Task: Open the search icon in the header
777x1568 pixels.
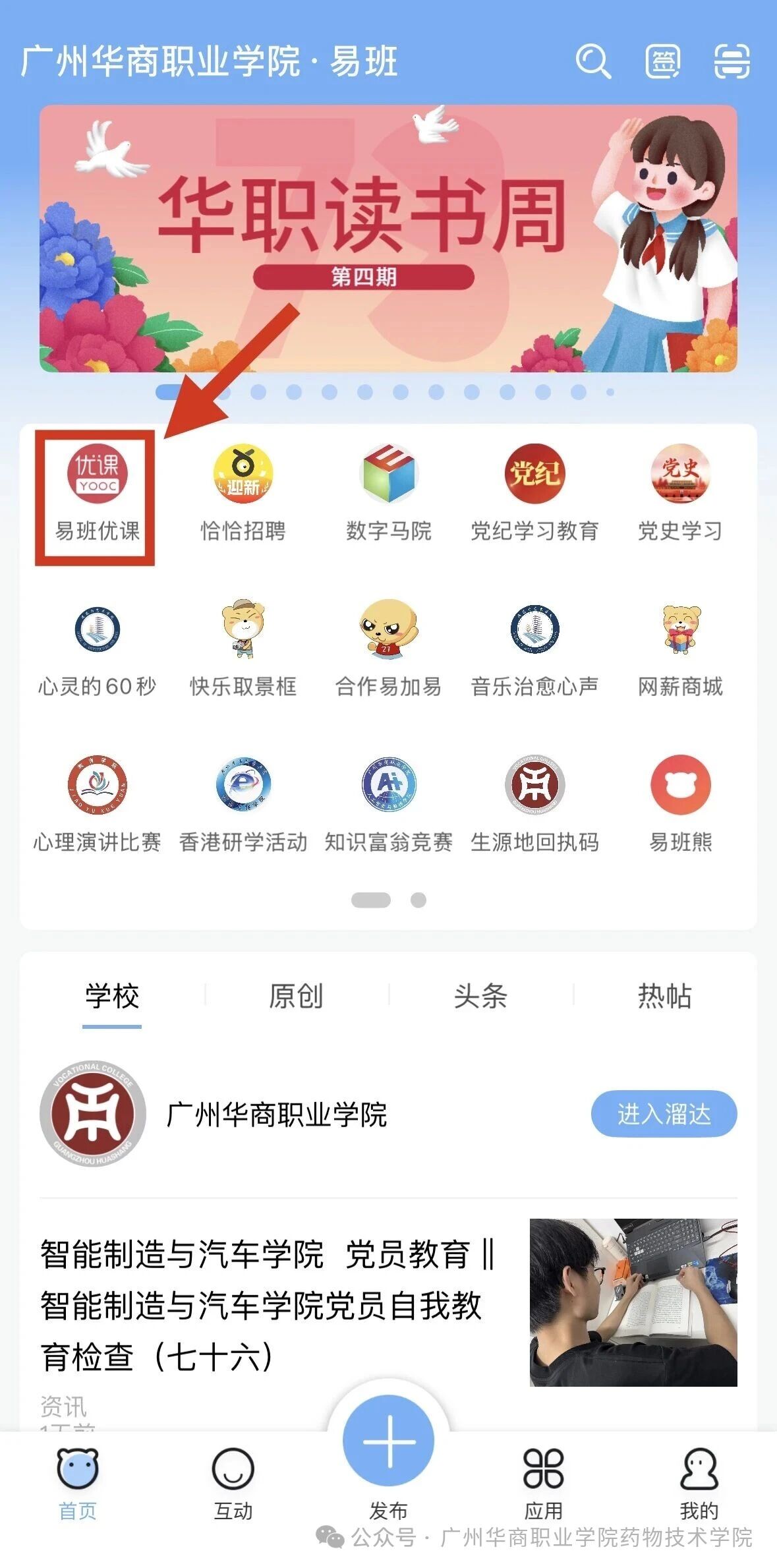Action: (592, 62)
